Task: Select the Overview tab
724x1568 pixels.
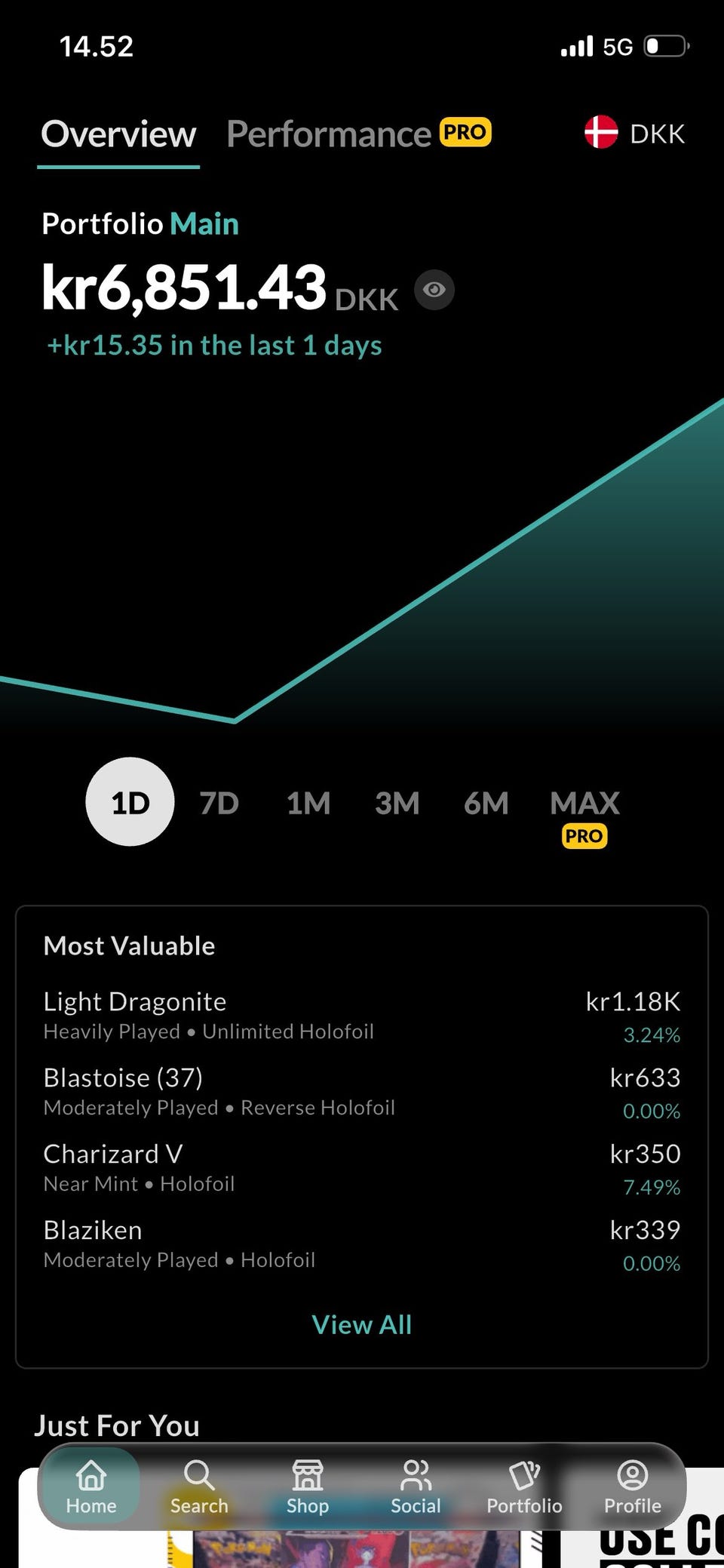Action: [x=118, y=134]
